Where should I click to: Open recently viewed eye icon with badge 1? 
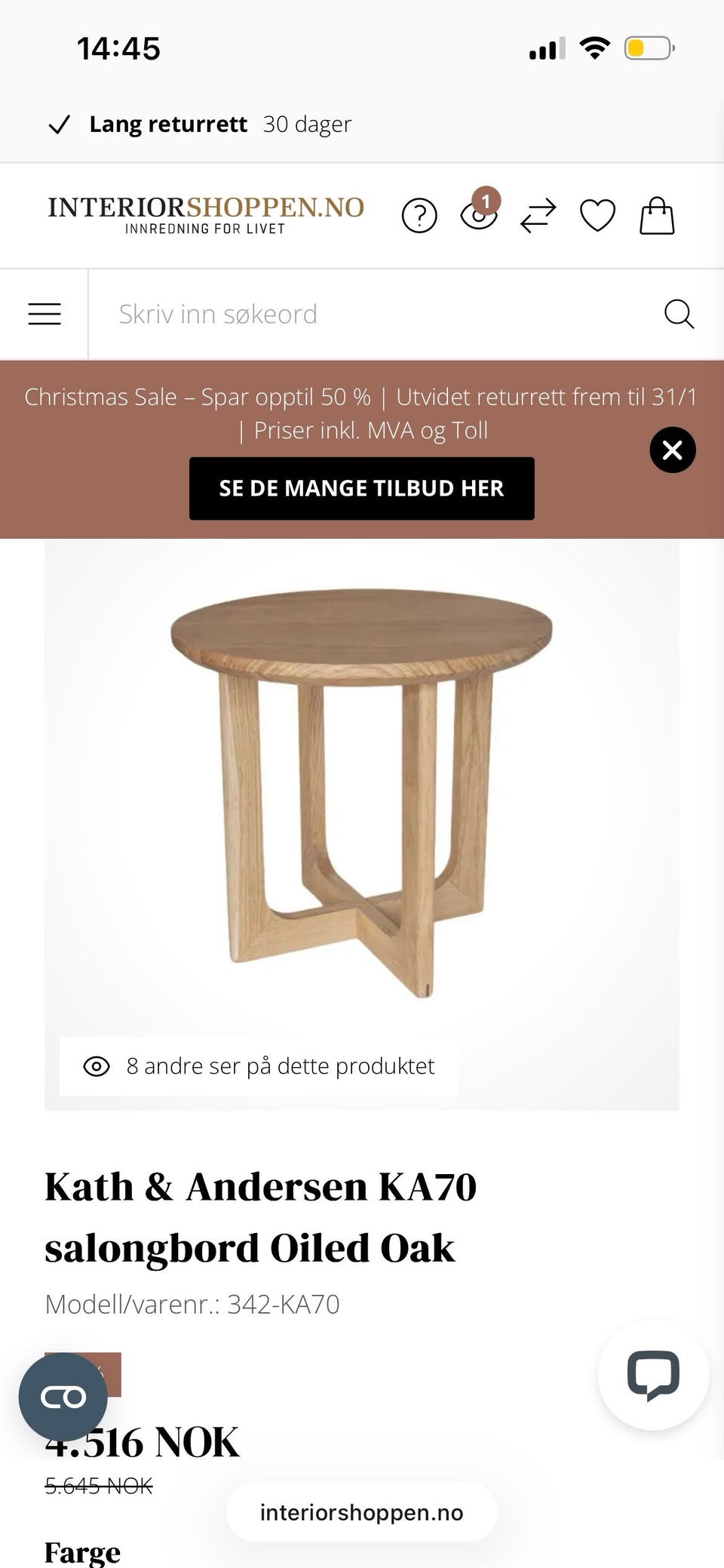477,216
